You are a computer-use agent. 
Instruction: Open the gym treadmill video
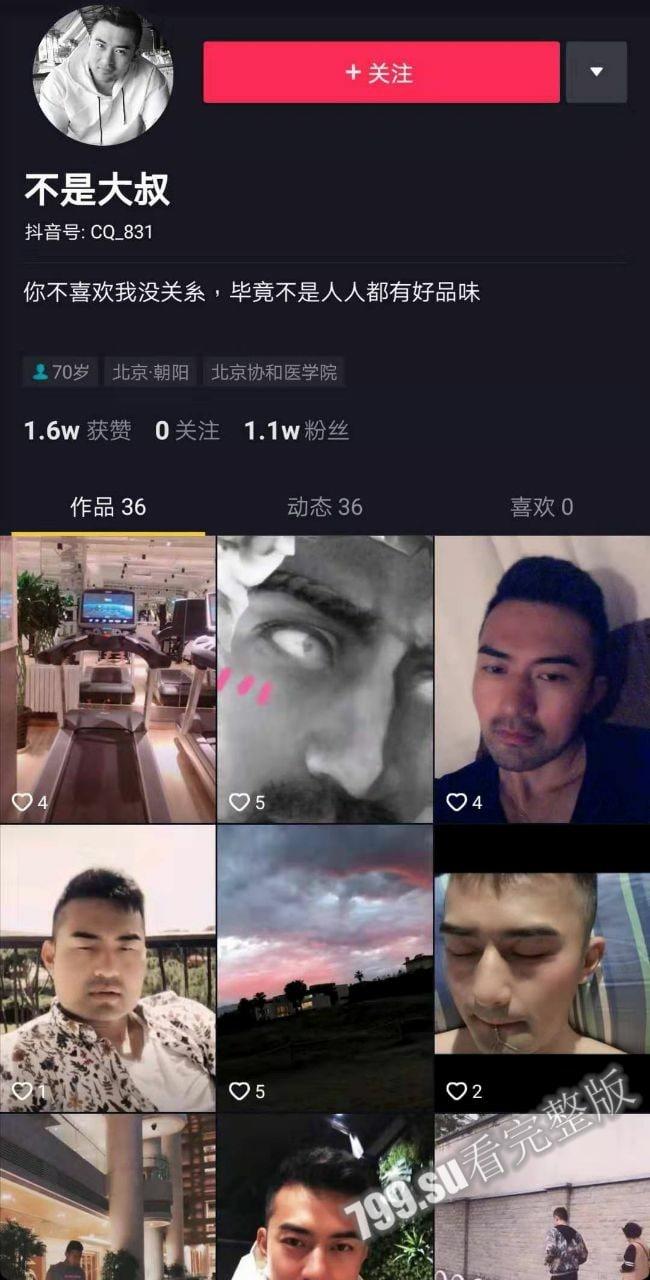pos(108,678)
